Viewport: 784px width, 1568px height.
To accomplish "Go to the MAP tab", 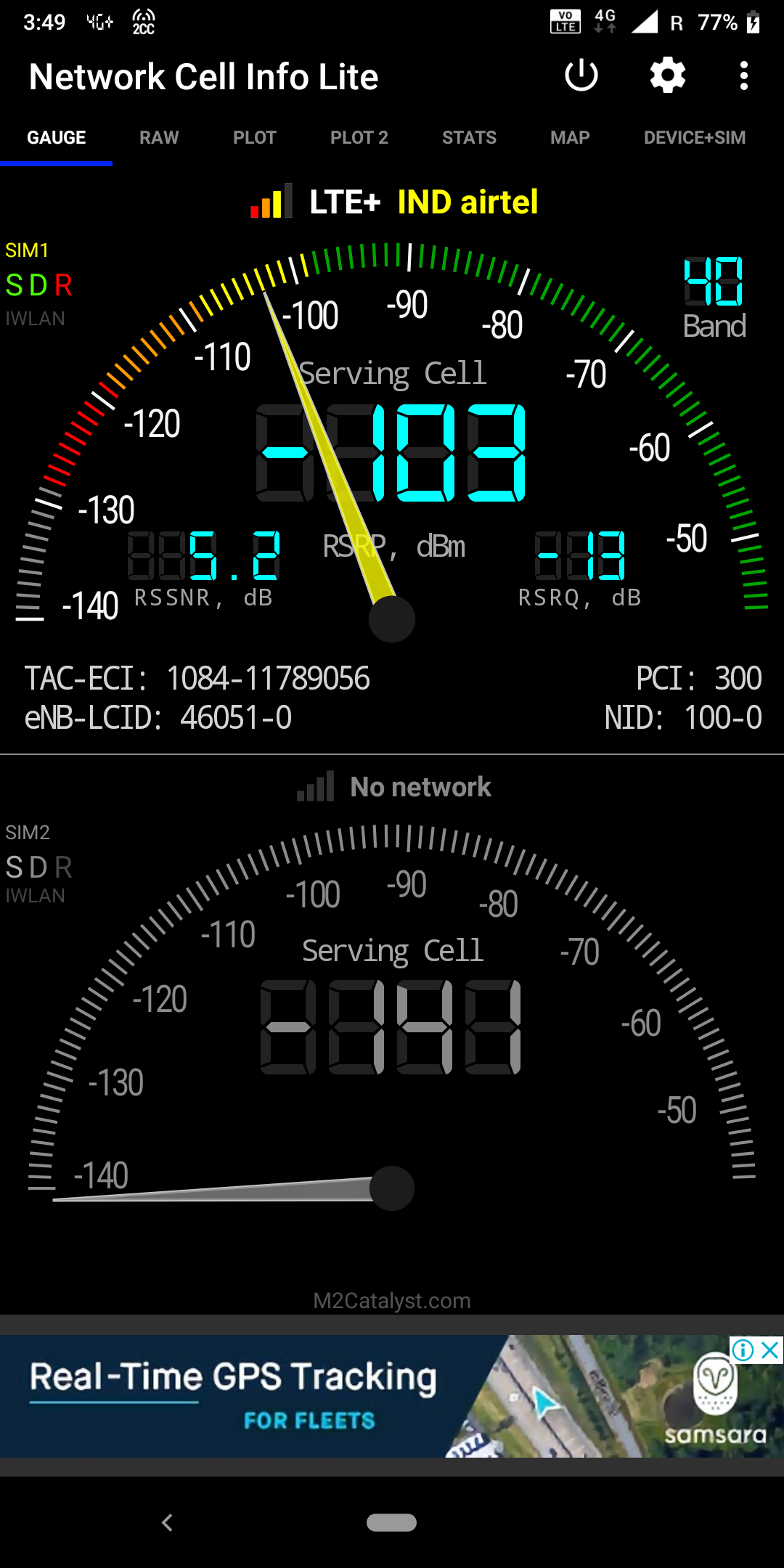I will pos(570,138).
